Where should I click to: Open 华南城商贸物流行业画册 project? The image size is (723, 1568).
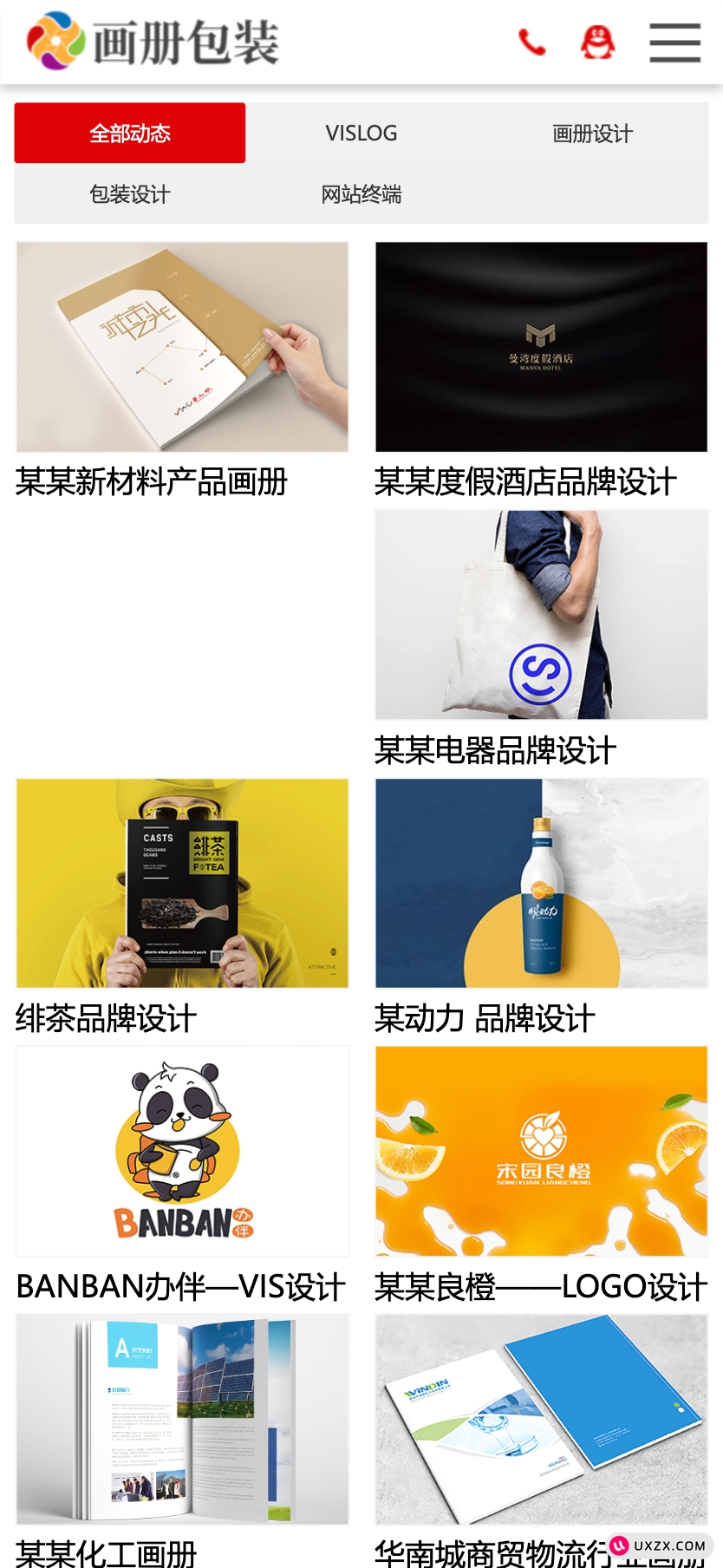(x=541, y=1419)
